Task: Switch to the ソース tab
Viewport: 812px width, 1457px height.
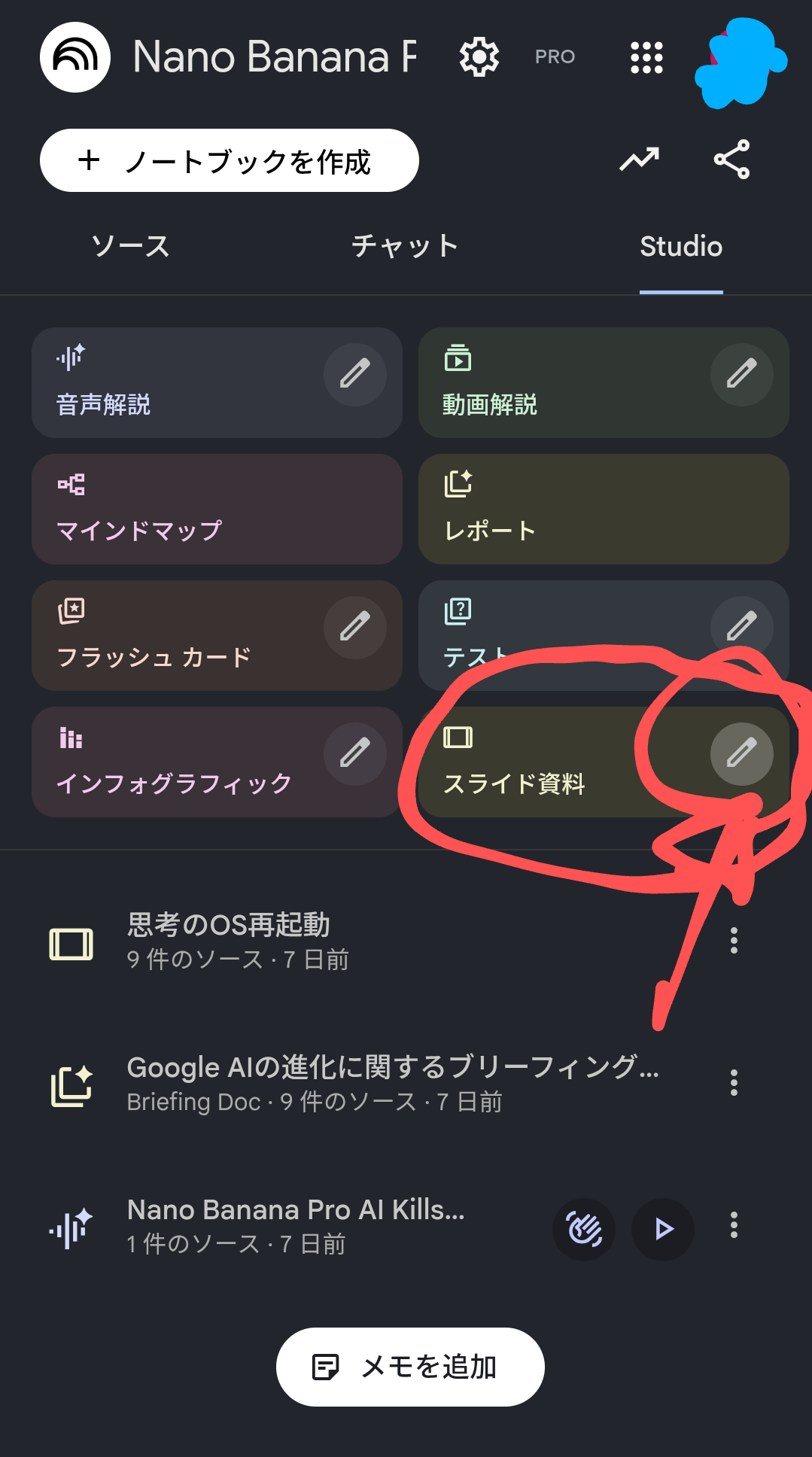Action: (x=130, y=246)
